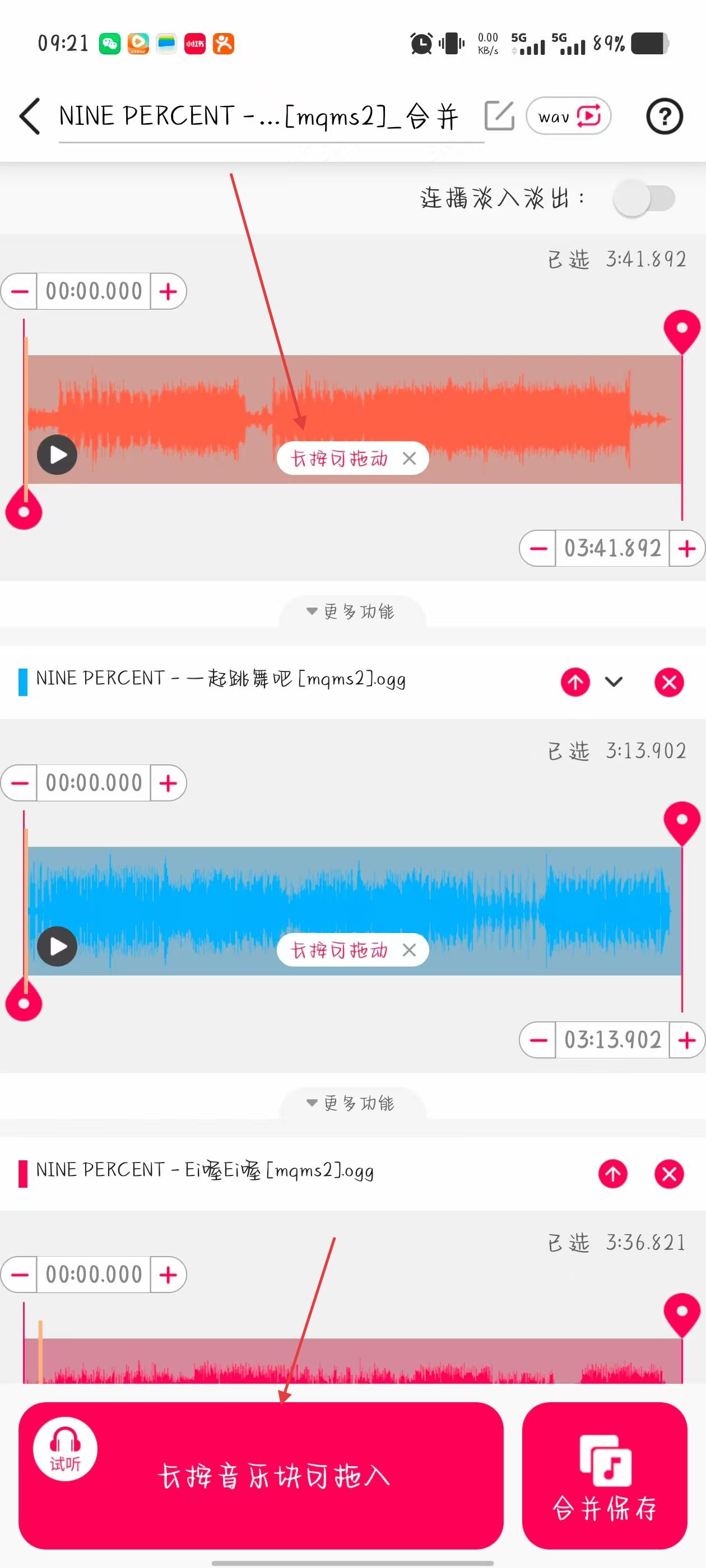Screen dimensions: 706x1568
Task: Expand the chevron beside 一起跳舞吧
Action: (x=614, y=682)
